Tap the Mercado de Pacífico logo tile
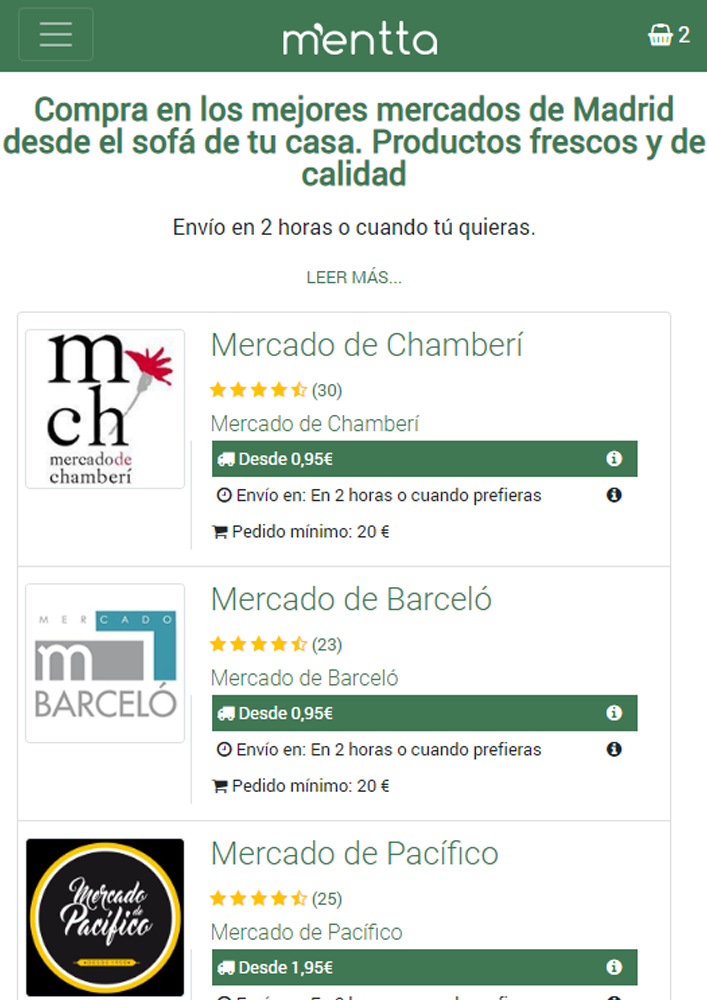The width and height of the screenshot is (707, 1000). (105, 917)
